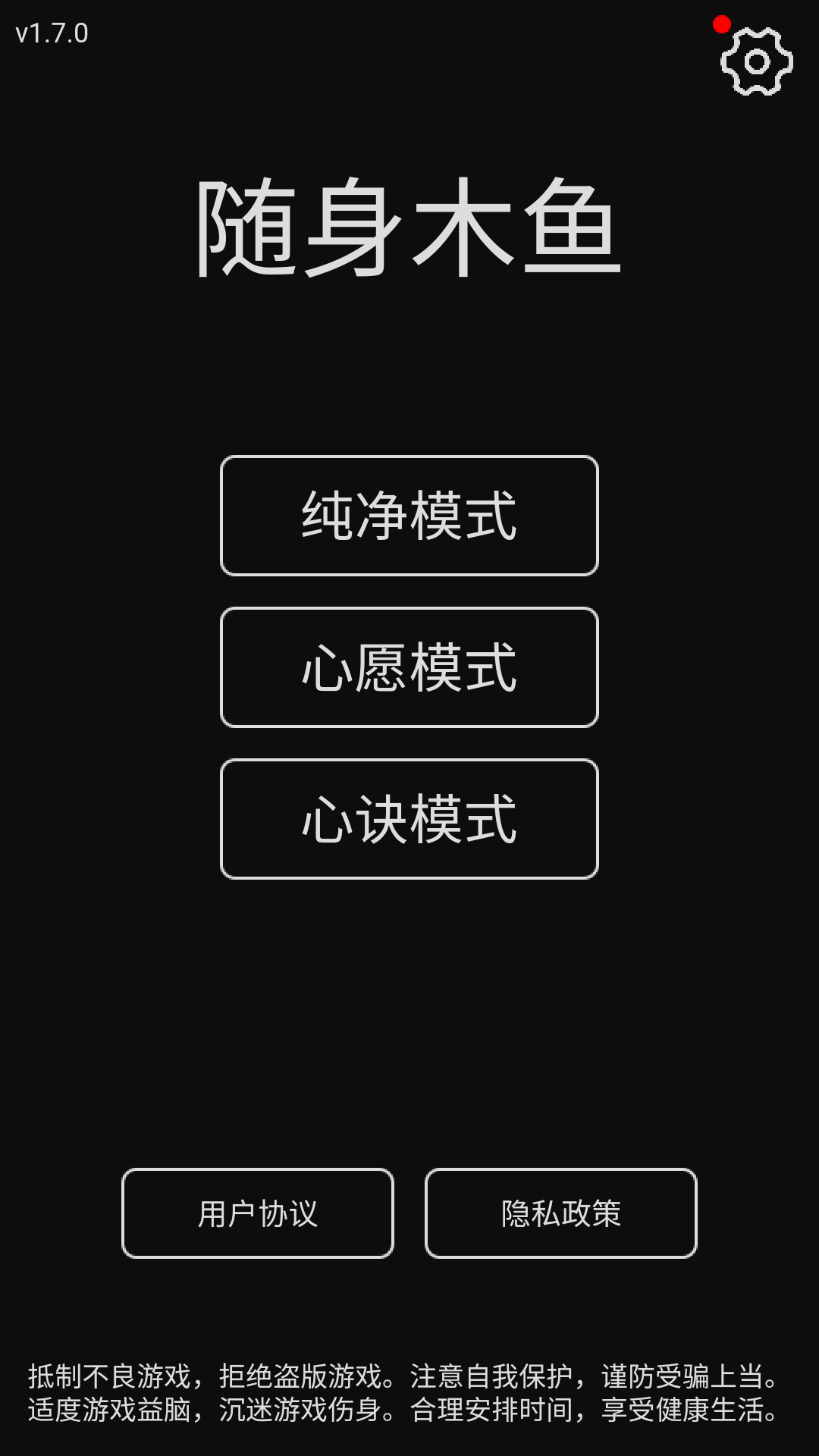Viewport: 819px width, 1456px height.
Task: Open the 用户协议 user agreement
Action: click(258, 1213)
